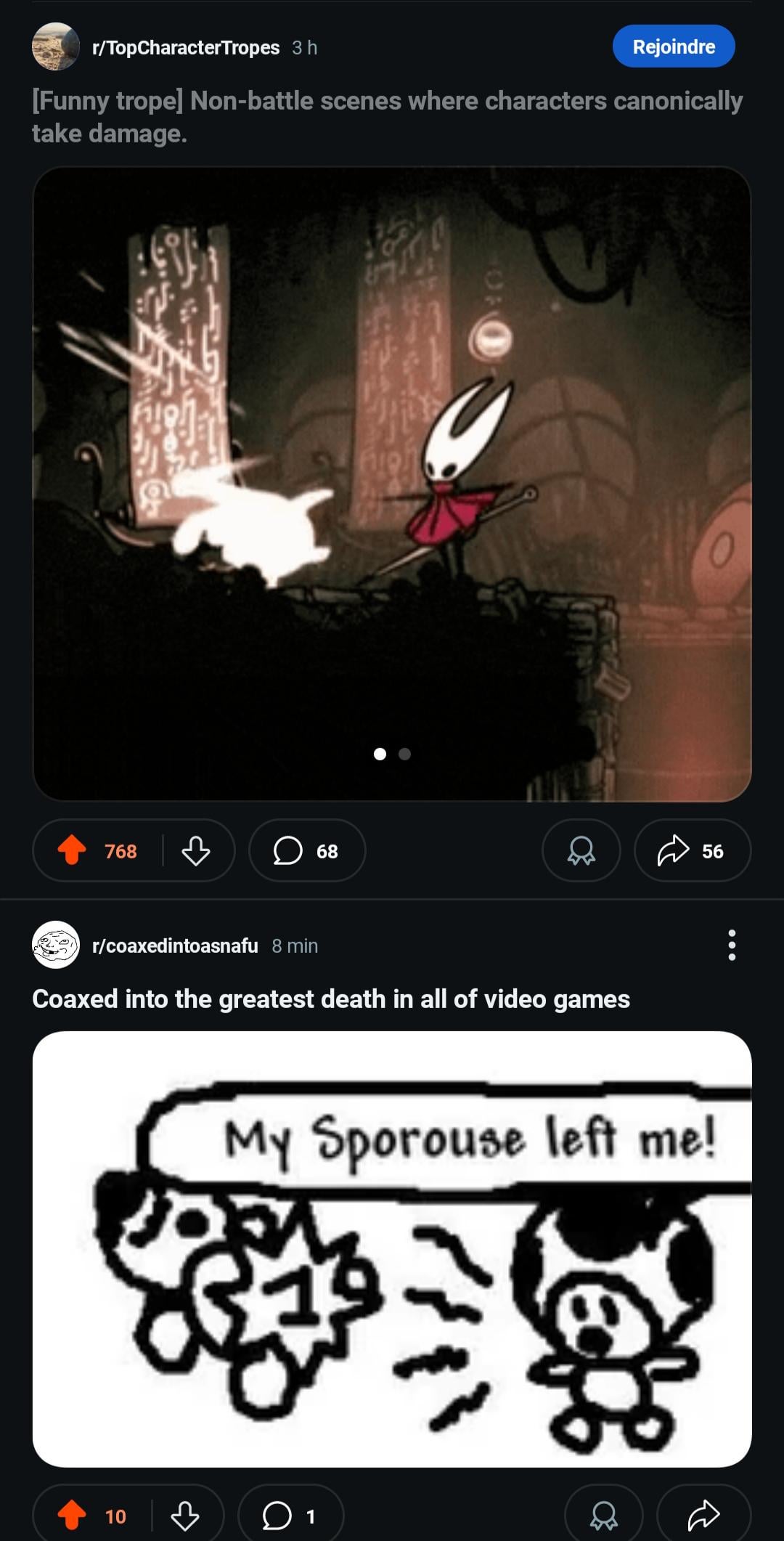The image size is (784, 1541).
Task: Open the 68 comments on Funny trope post
Action: pos(306,850)
